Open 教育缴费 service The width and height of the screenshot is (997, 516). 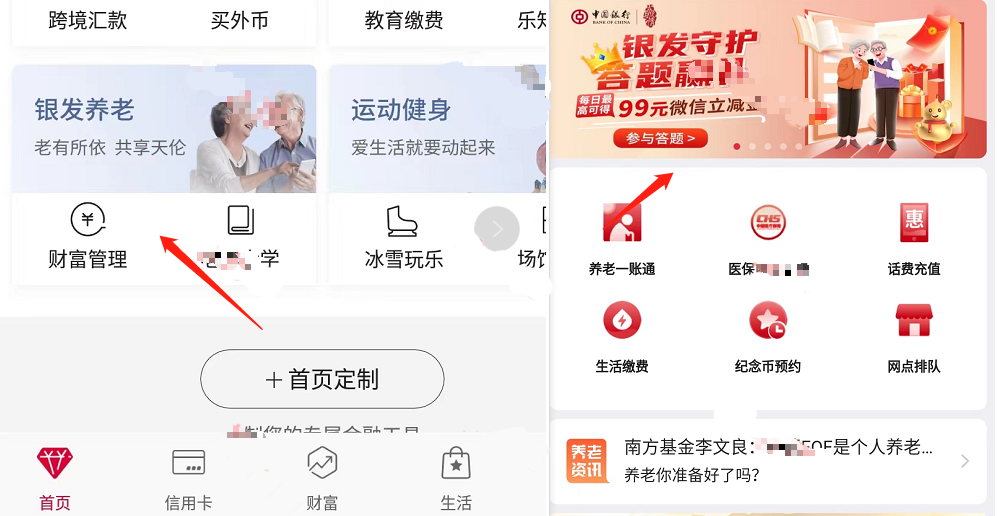pos(404,20)
